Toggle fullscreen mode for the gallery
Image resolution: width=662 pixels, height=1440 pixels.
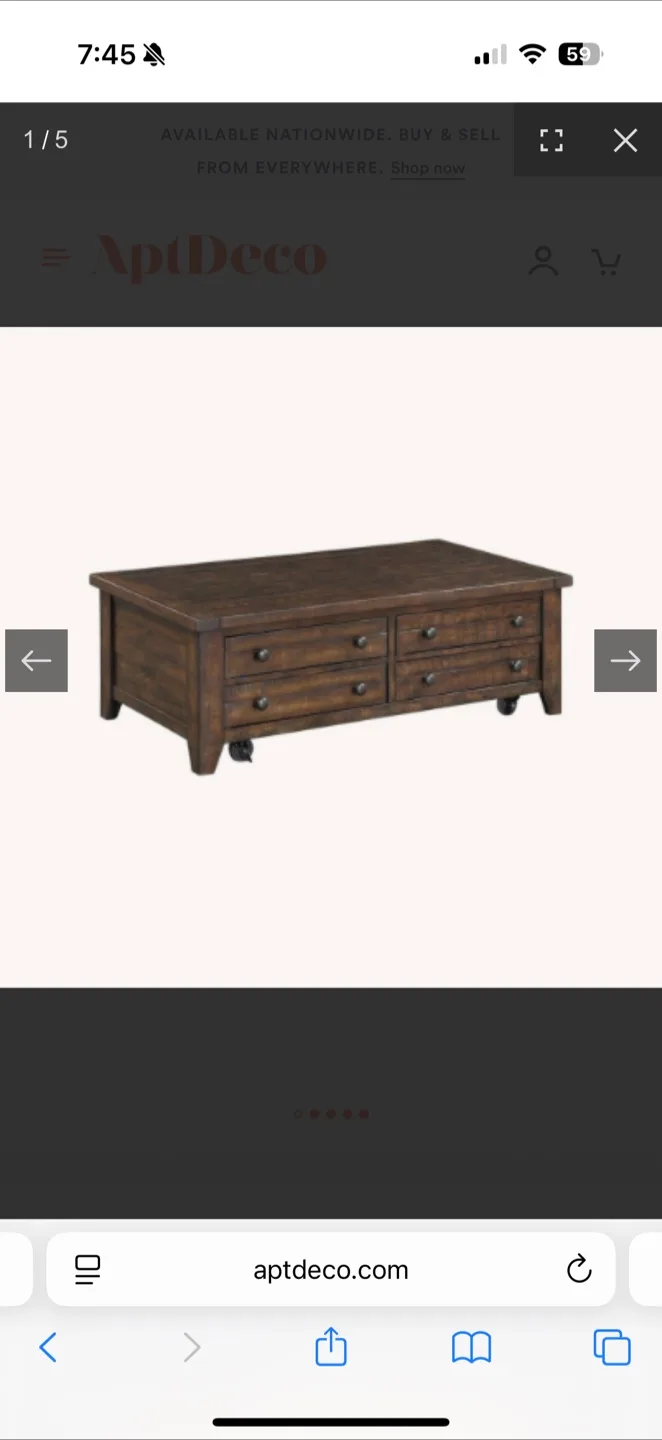pos(551,140)
